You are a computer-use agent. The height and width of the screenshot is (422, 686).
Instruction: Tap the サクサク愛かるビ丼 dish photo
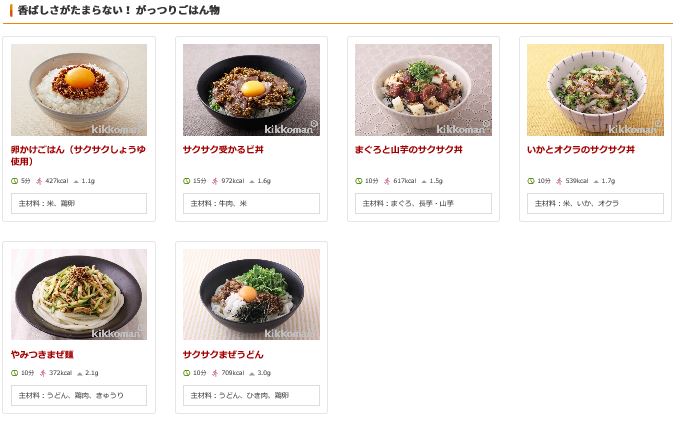251,90
